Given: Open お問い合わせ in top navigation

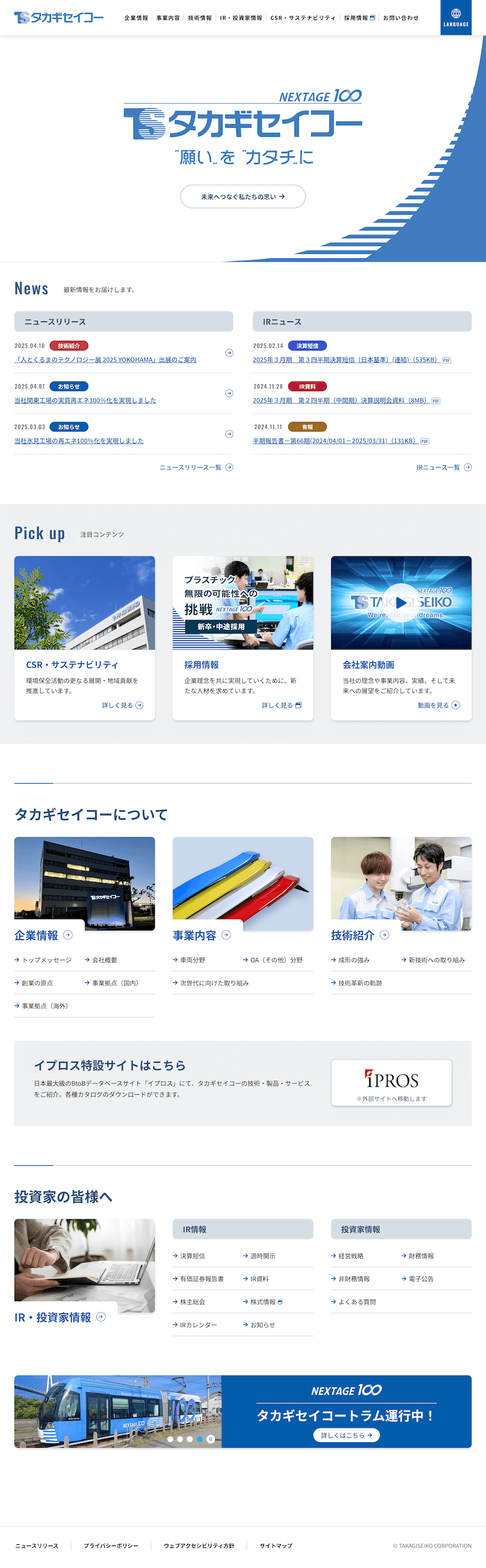Looking at the screenshot, I should click(x=400, y=18).
